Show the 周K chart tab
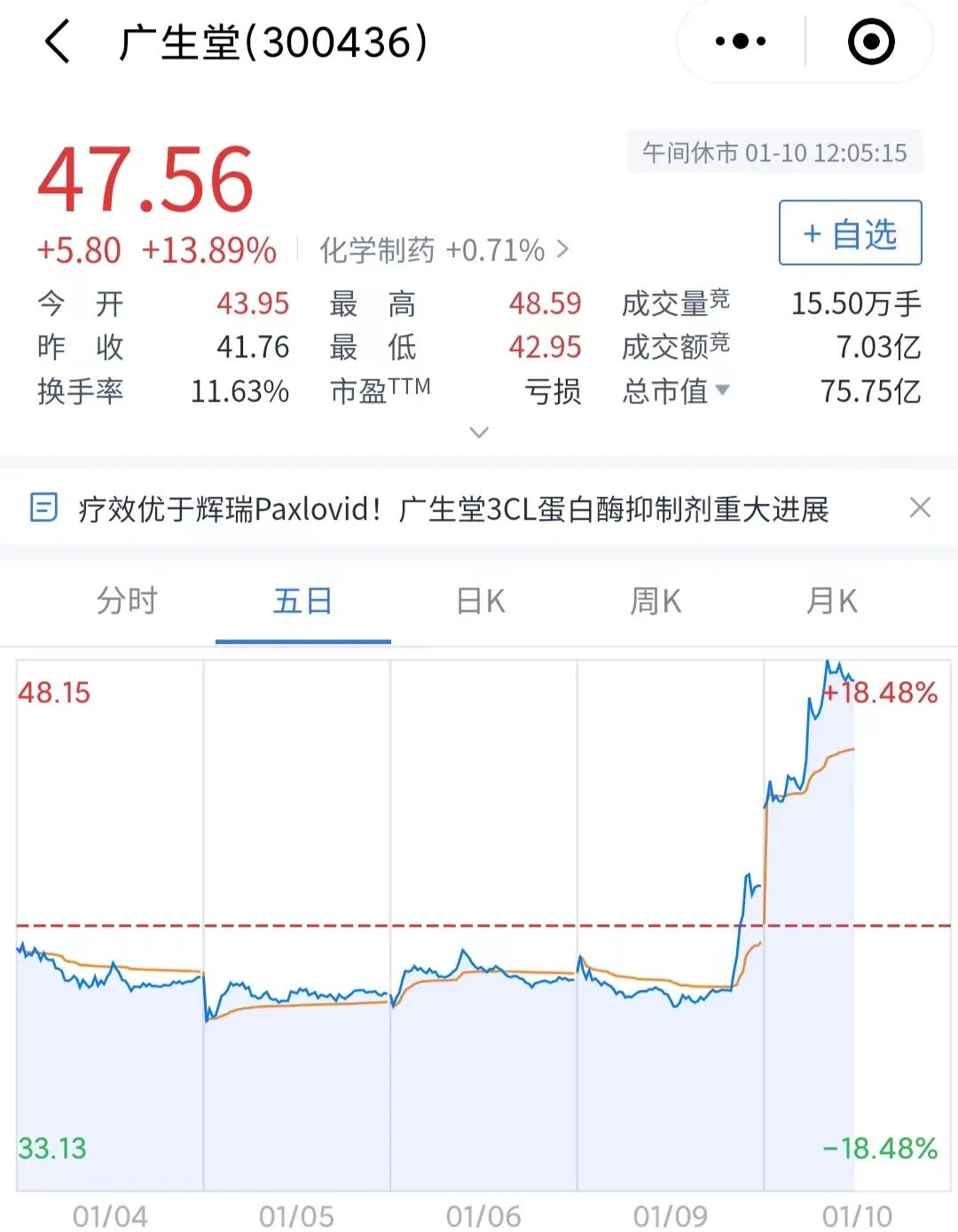Image resolution: width=958 pixels, height=1232 pixels. pos(656,601)
